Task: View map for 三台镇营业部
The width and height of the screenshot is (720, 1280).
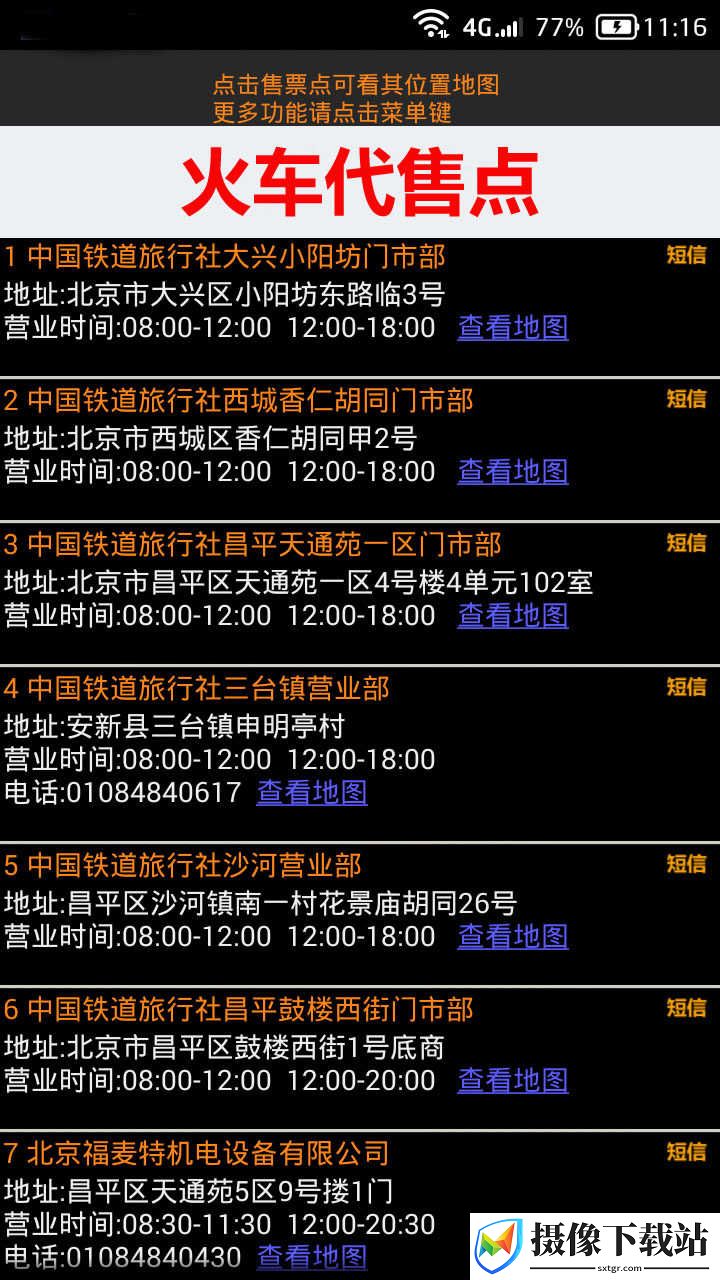Action: (x=312, y=792)
